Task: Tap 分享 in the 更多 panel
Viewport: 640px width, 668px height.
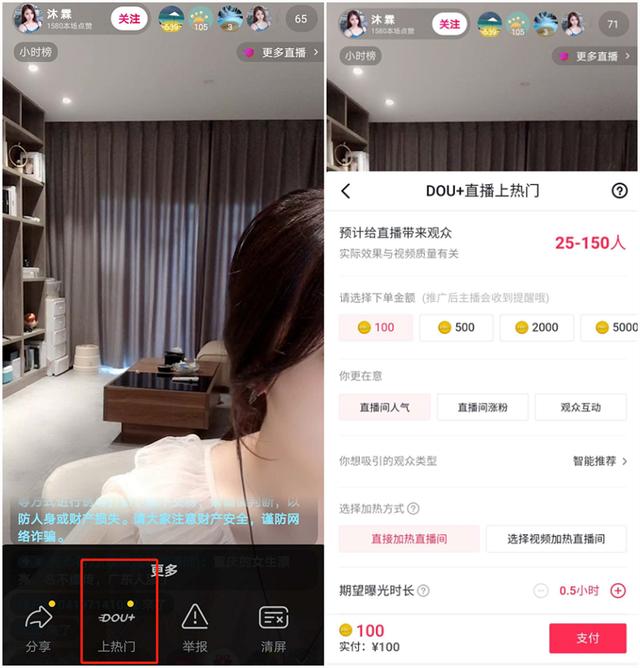Action: 38,628
